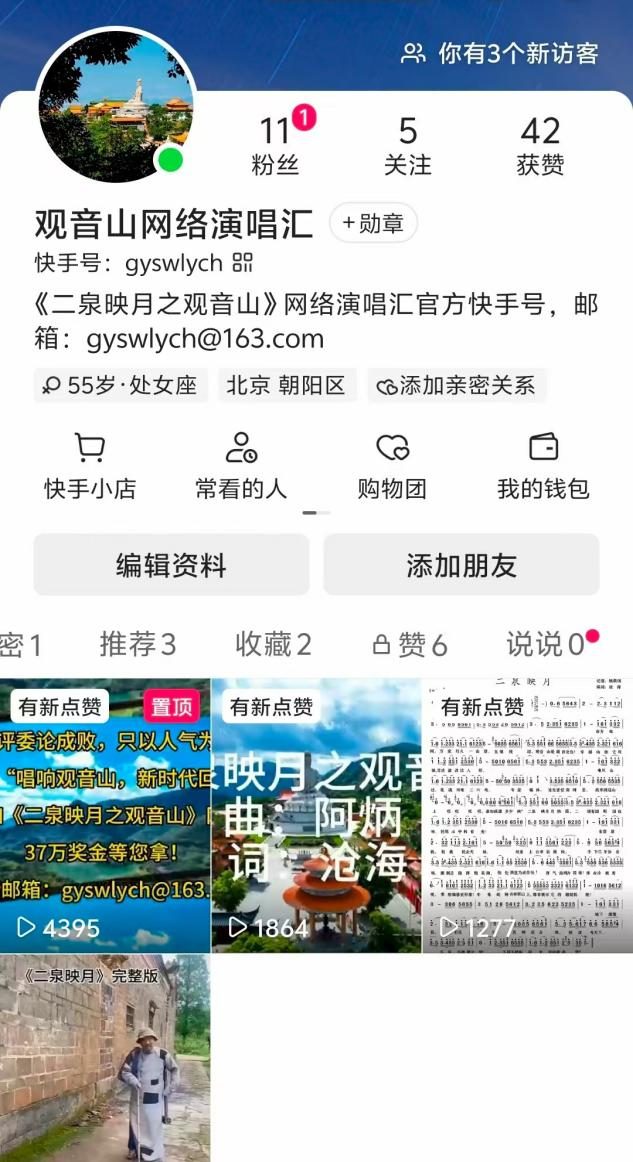Tap 添加亲密关系 chip
The width and height of the screenshot is (633, 1162).
click(457, 385)
